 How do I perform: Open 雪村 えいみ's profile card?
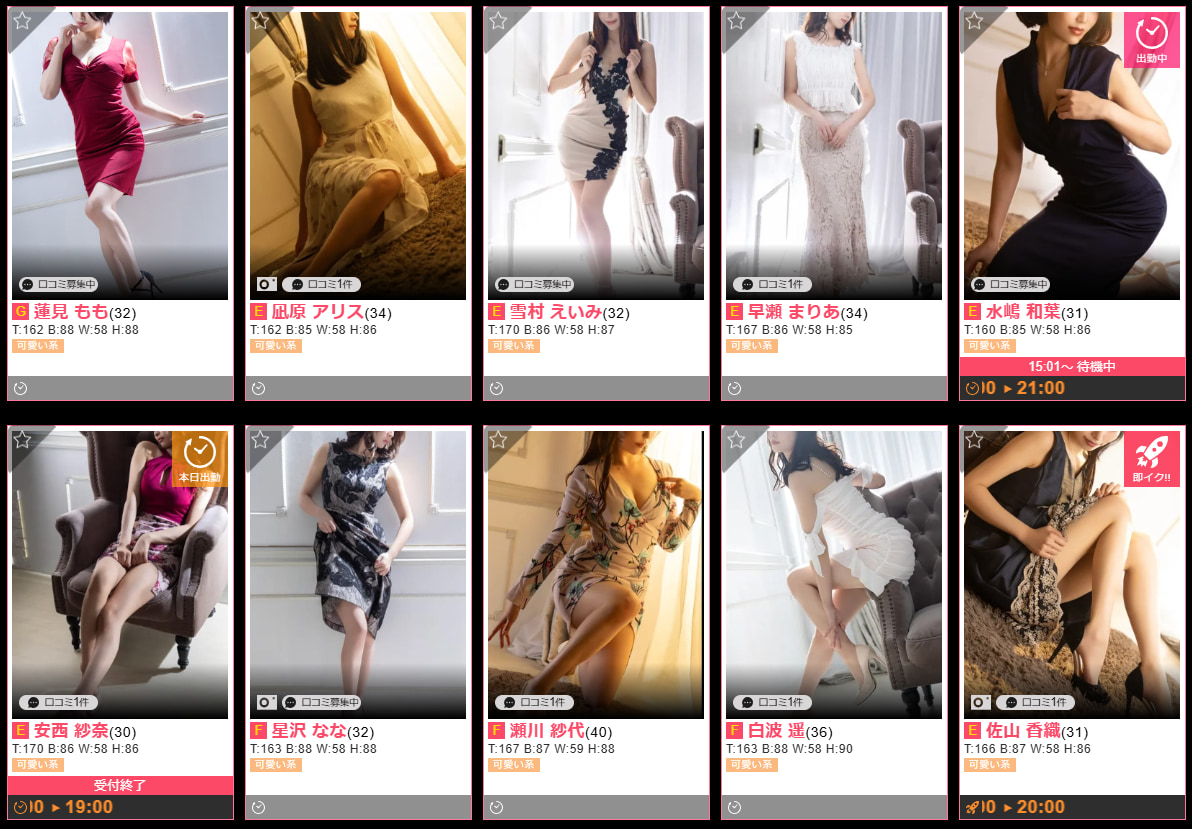point(596,150)
